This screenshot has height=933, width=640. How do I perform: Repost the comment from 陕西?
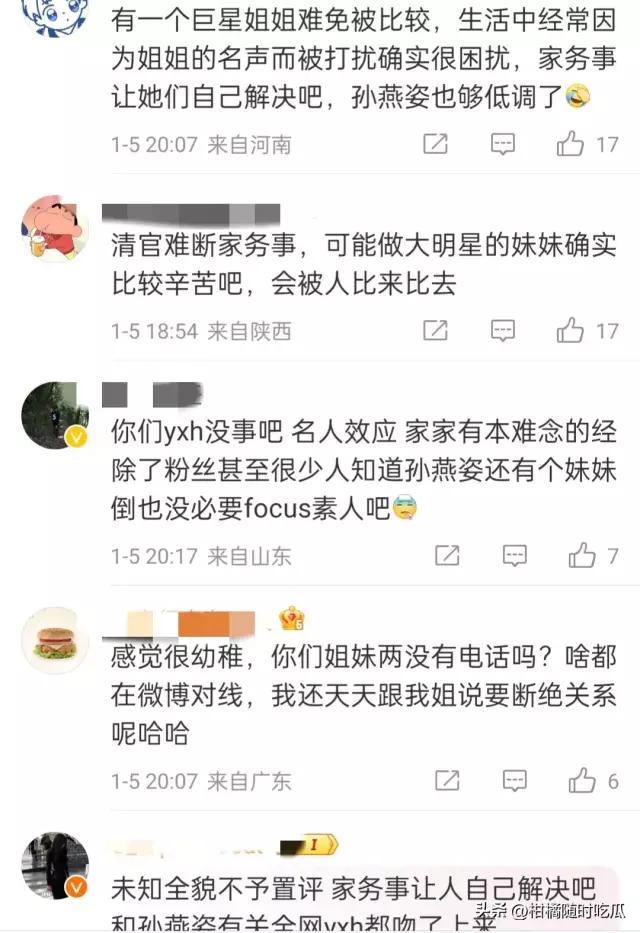pyautogui.click(x=435, y=331)
